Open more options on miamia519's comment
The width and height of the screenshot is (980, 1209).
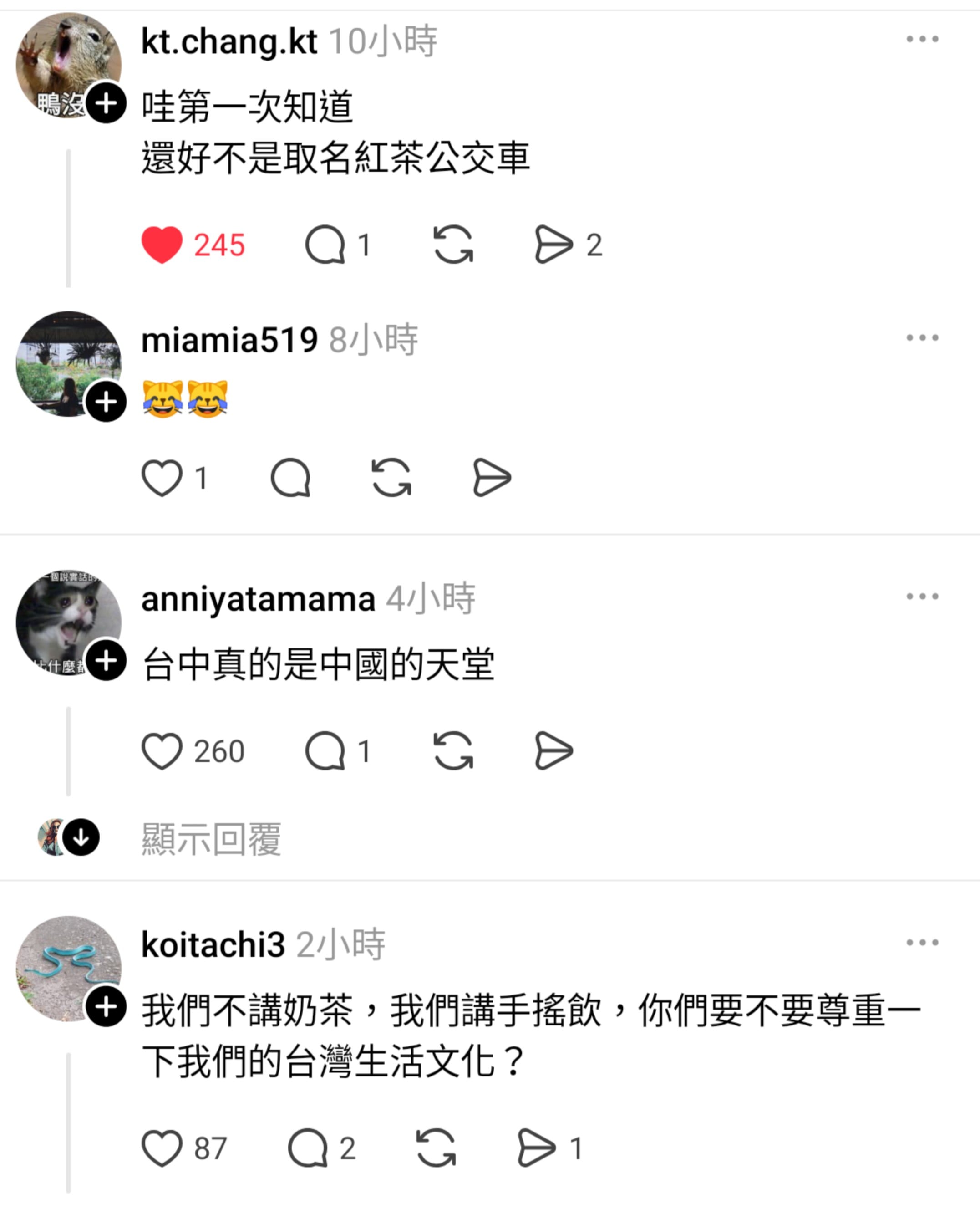(922, 338)
